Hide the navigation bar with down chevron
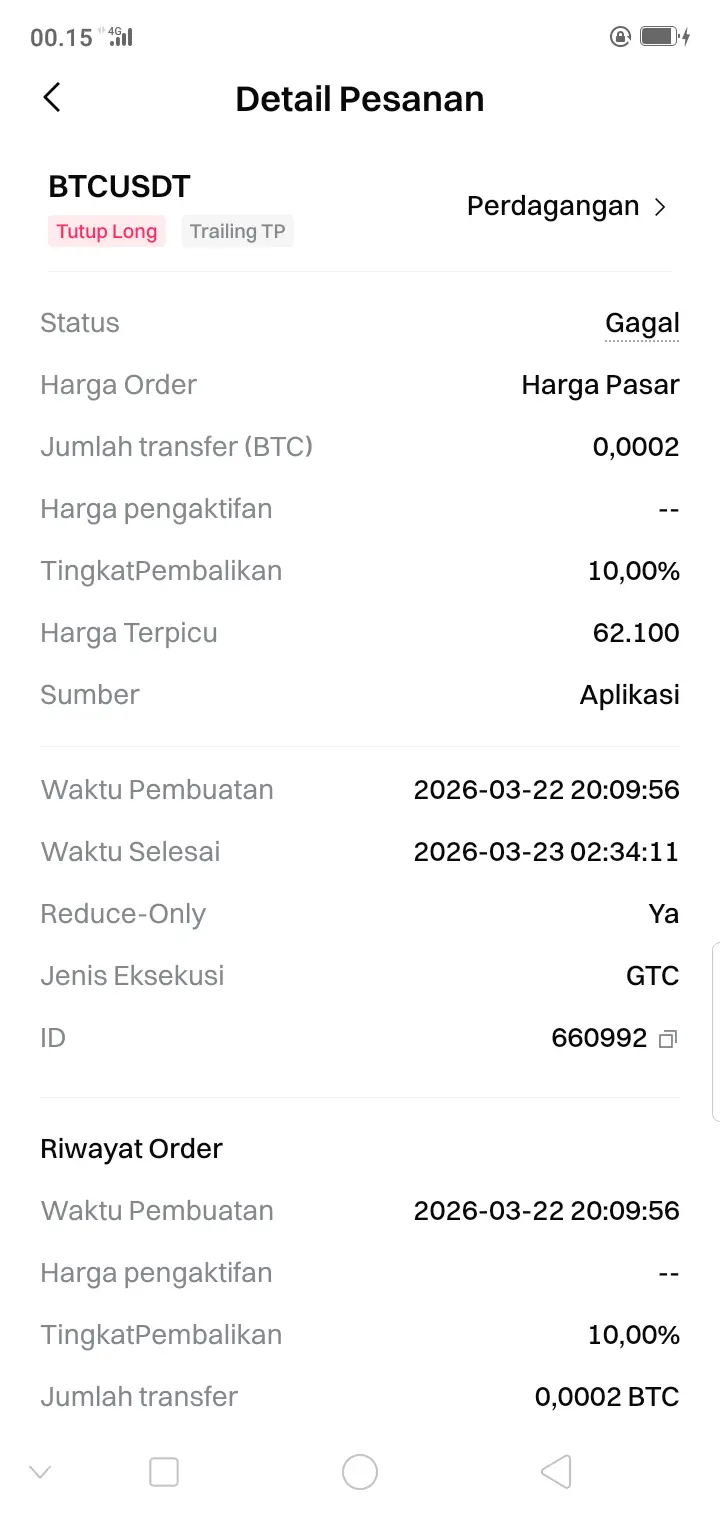720x1520 pixels. pyautogui.click(x=40, y=1472)
